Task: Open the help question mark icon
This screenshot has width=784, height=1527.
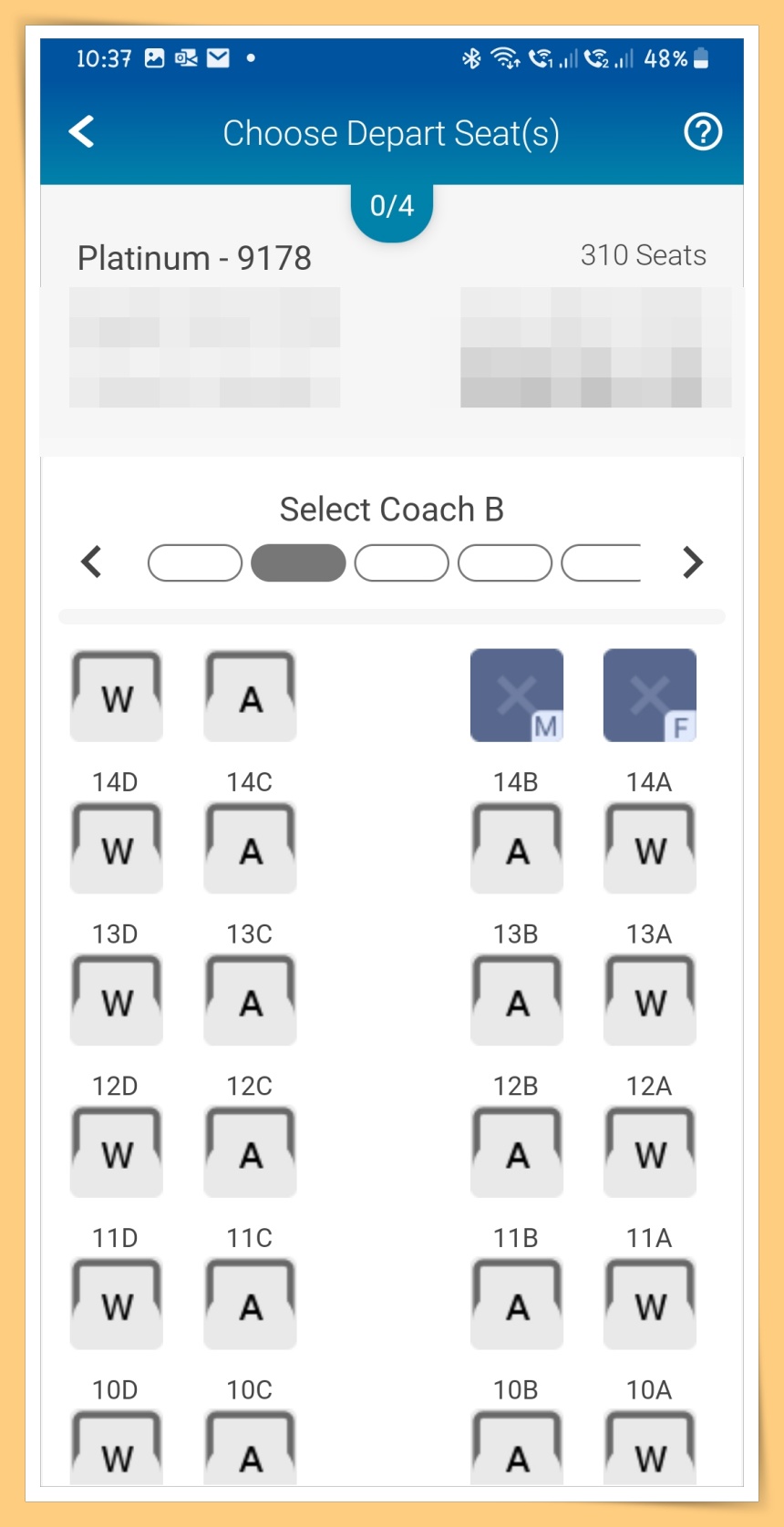Action: point(702,132)
